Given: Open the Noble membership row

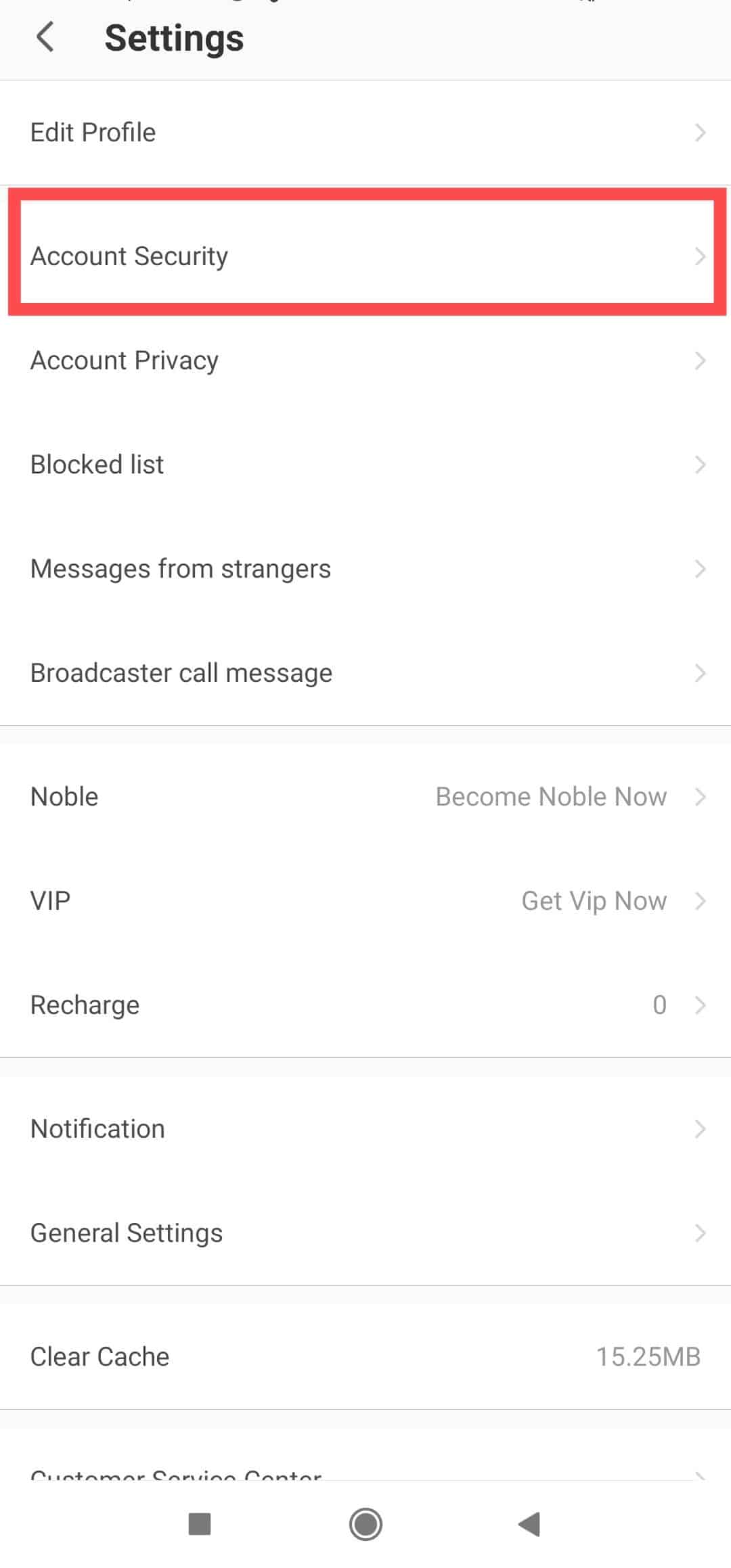Looking at the screenshot, I should (x=365, y=797).
